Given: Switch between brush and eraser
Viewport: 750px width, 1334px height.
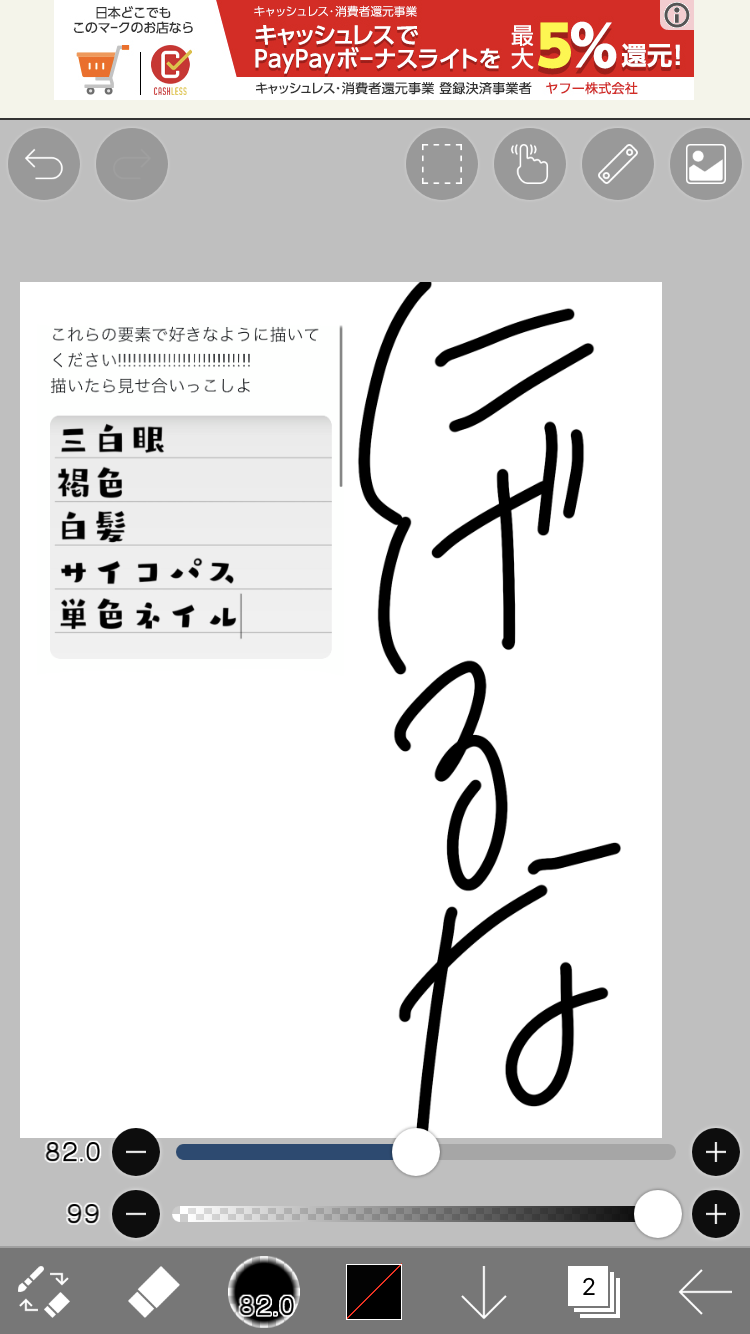Looking at the screenshot, I should pyautogui.click(x=44, y=1290).
